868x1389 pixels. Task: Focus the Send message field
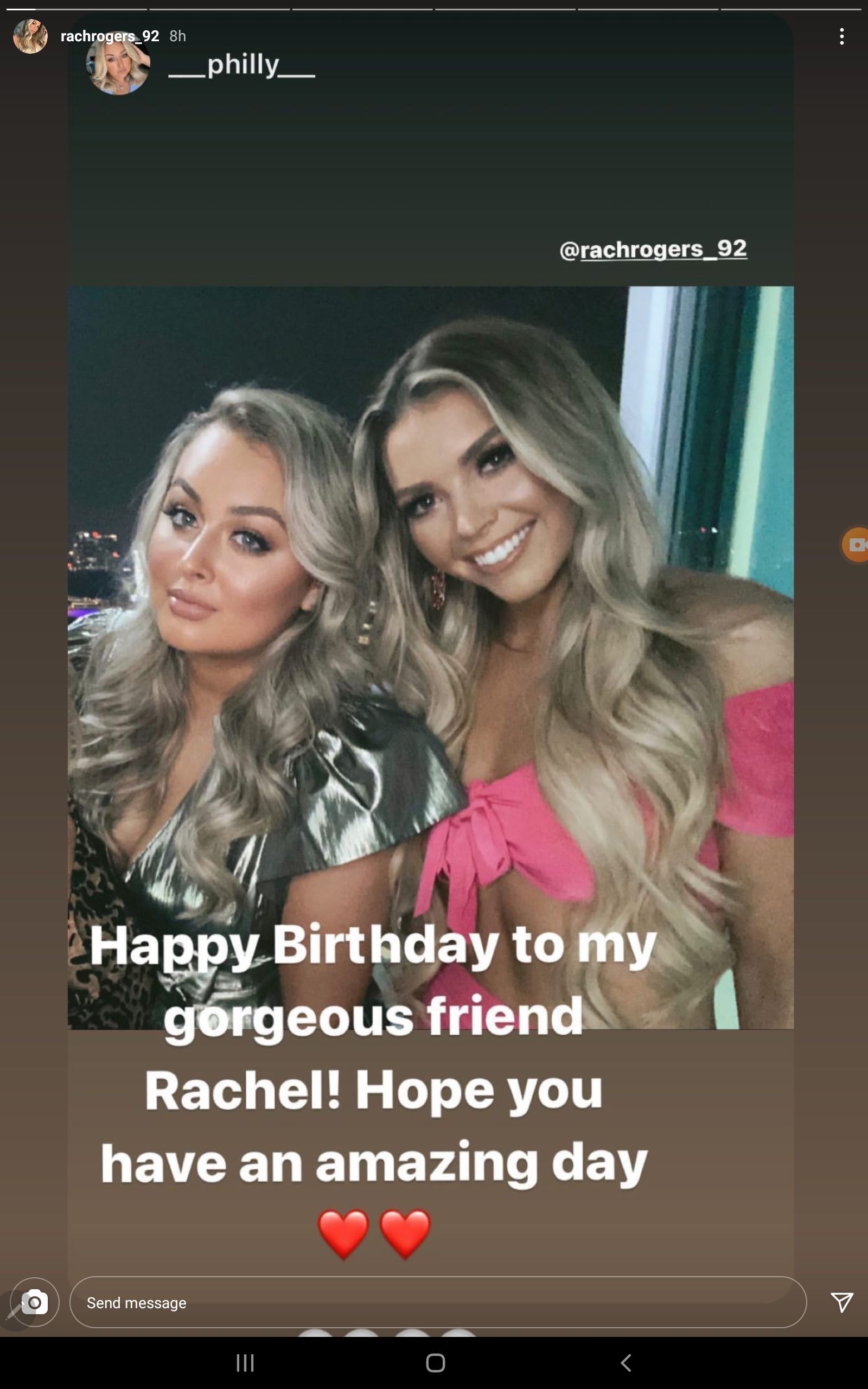click(436, 1302)
